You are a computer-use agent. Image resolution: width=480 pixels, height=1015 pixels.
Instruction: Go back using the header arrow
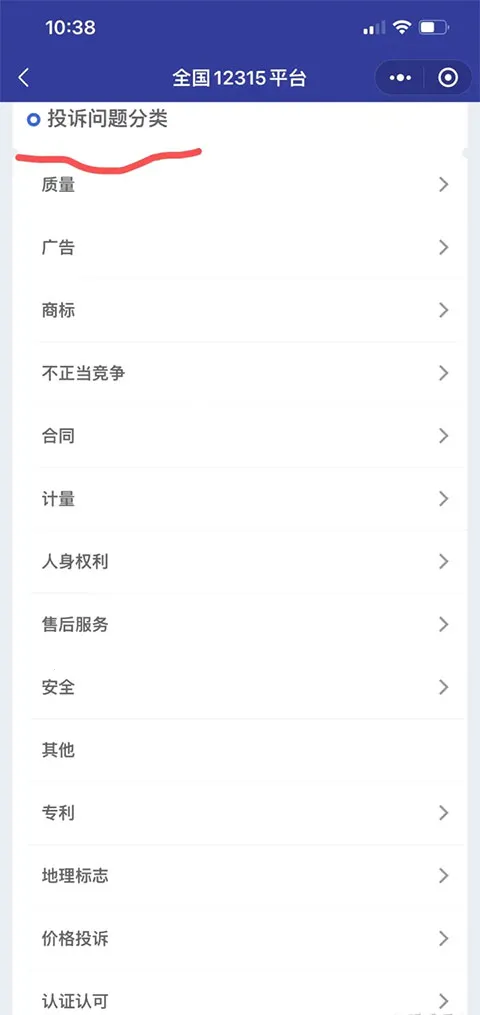[24, 78]
